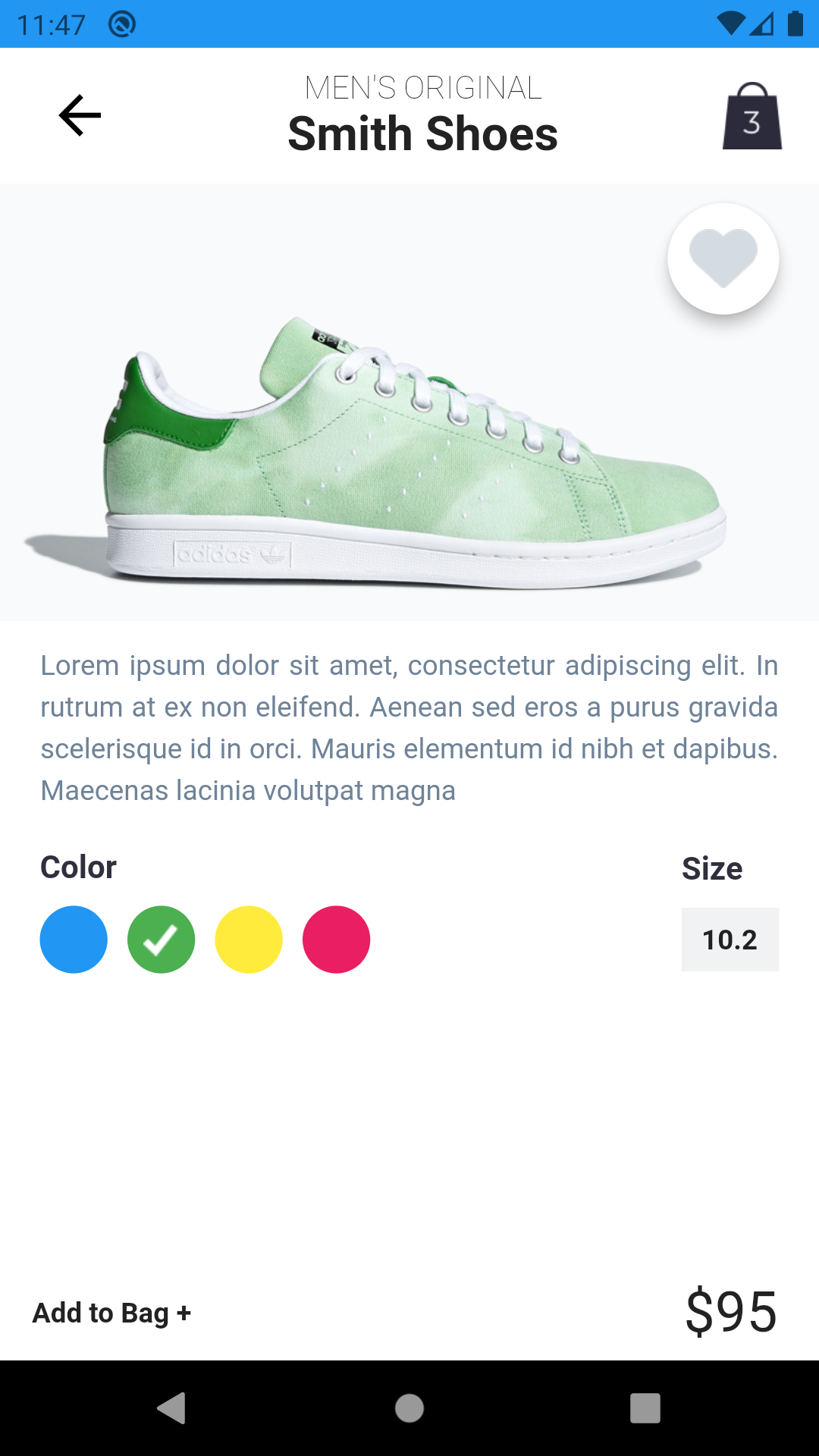Choose the yellow color swatch

[x=249, y=940]
